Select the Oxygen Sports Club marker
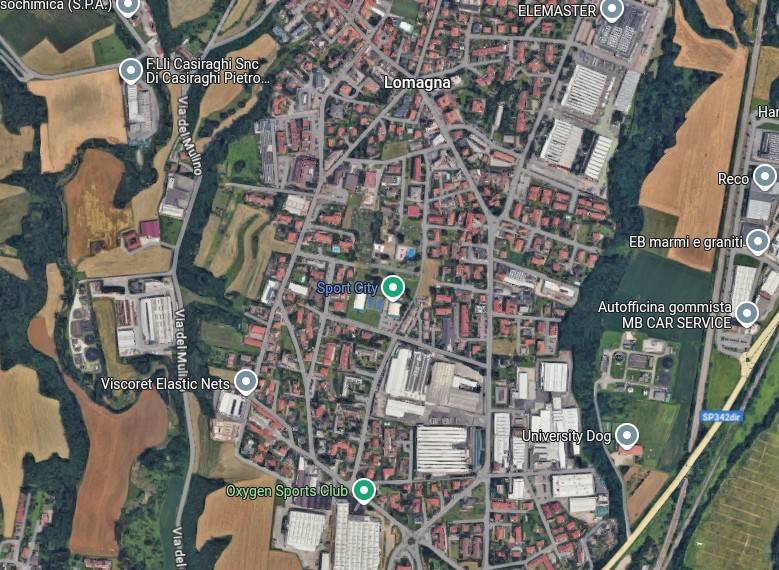 [364, 490]
